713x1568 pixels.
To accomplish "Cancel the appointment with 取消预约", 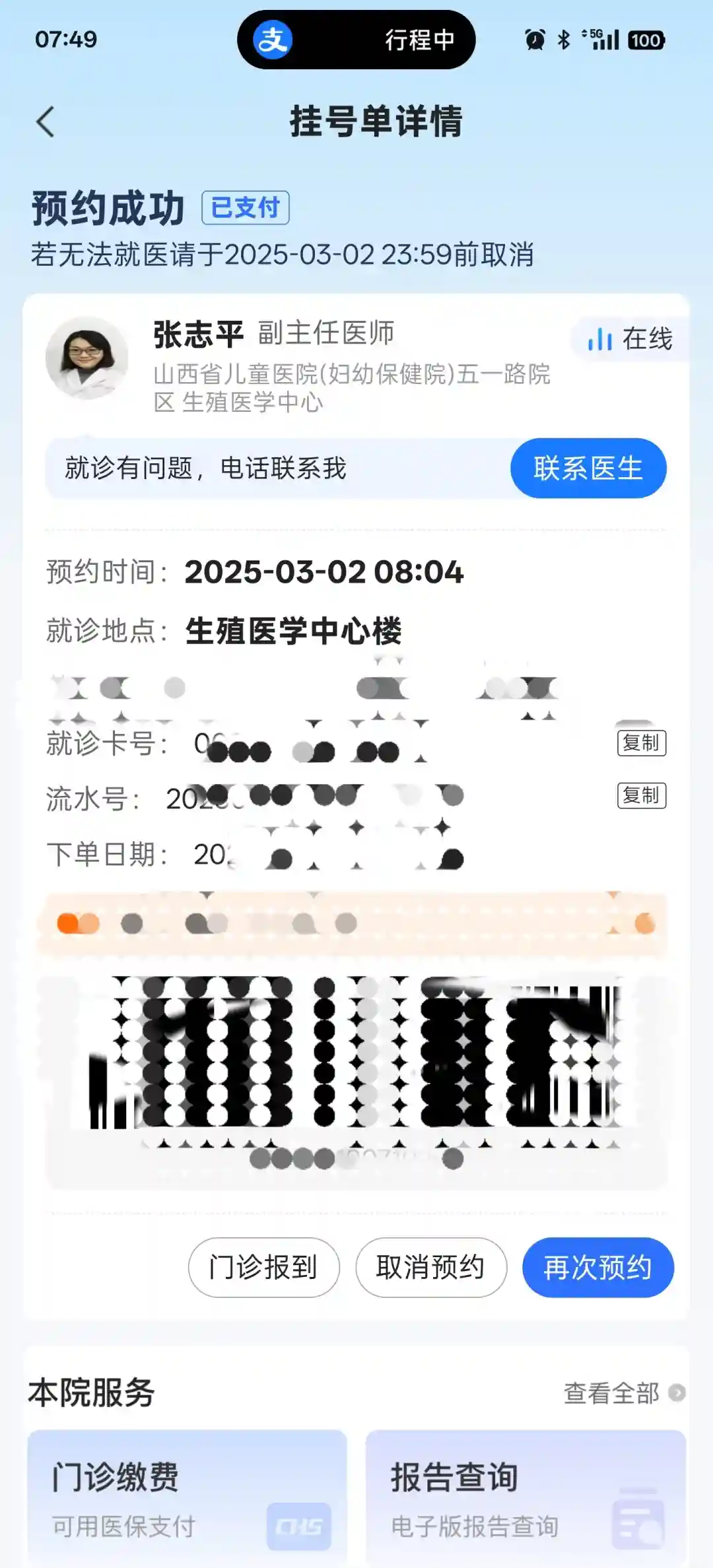I will (x=430, y=1267).
